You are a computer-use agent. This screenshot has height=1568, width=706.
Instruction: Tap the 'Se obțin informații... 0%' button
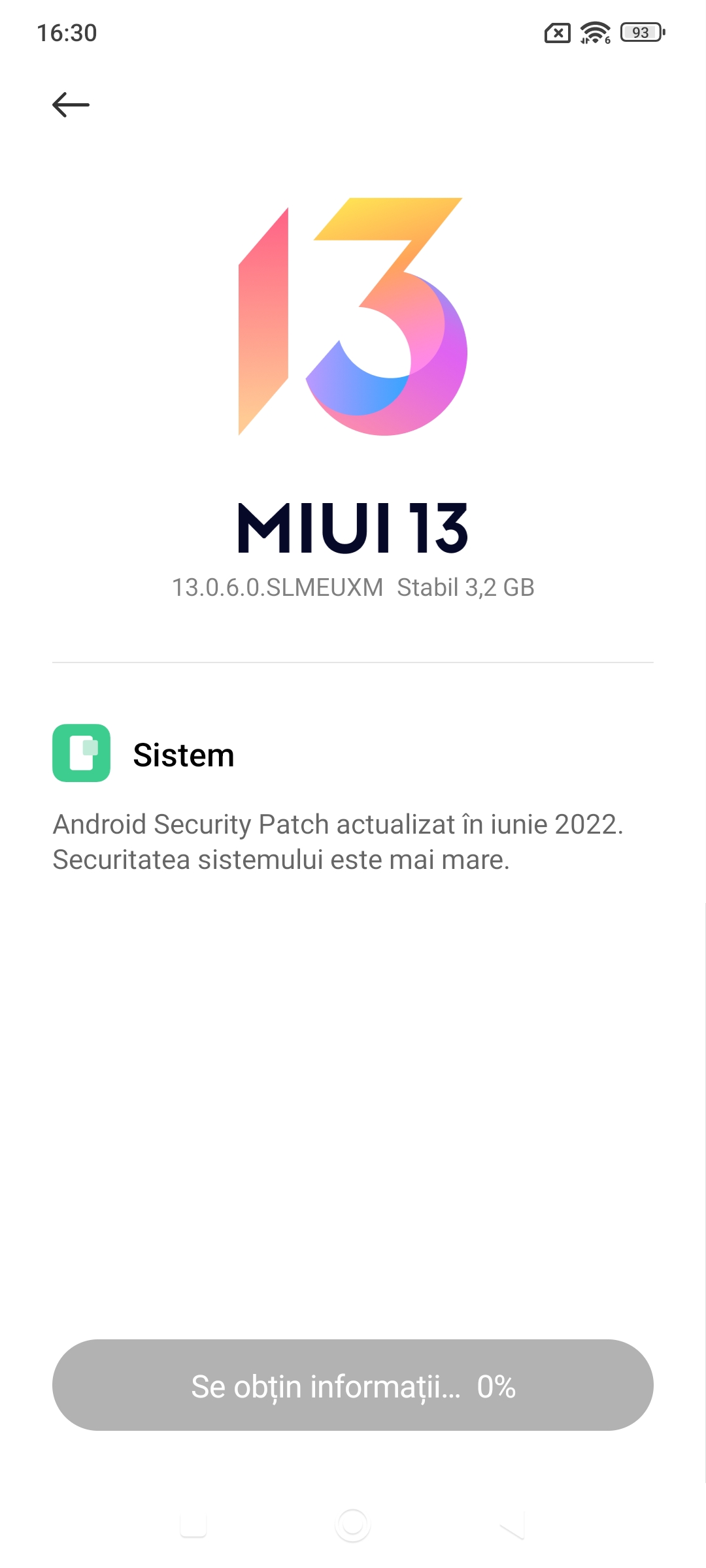click(353, 1385)
